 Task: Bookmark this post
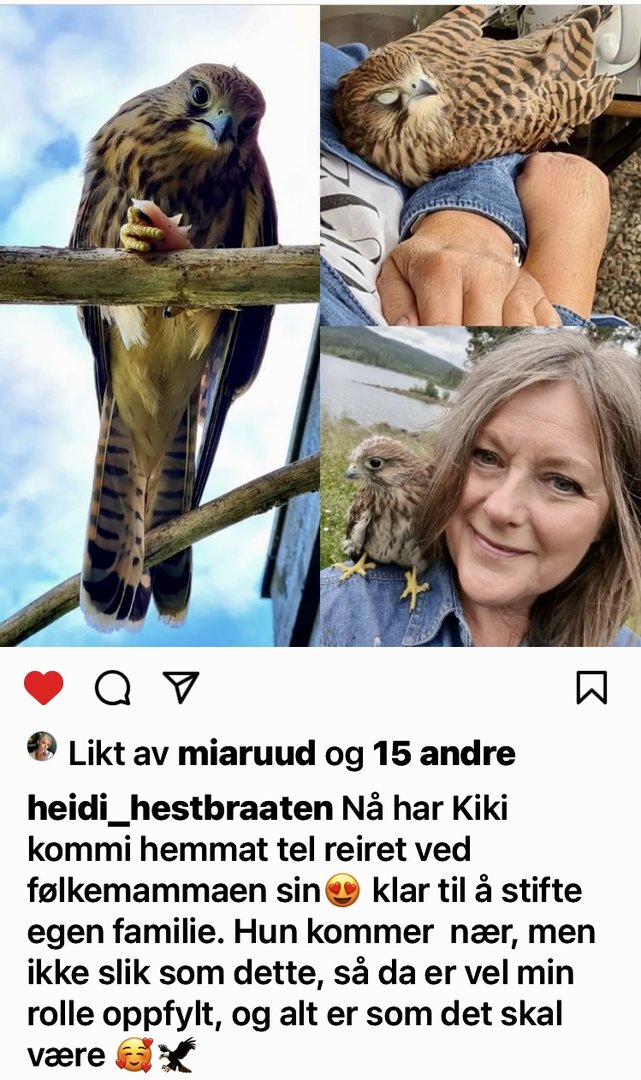592,687
